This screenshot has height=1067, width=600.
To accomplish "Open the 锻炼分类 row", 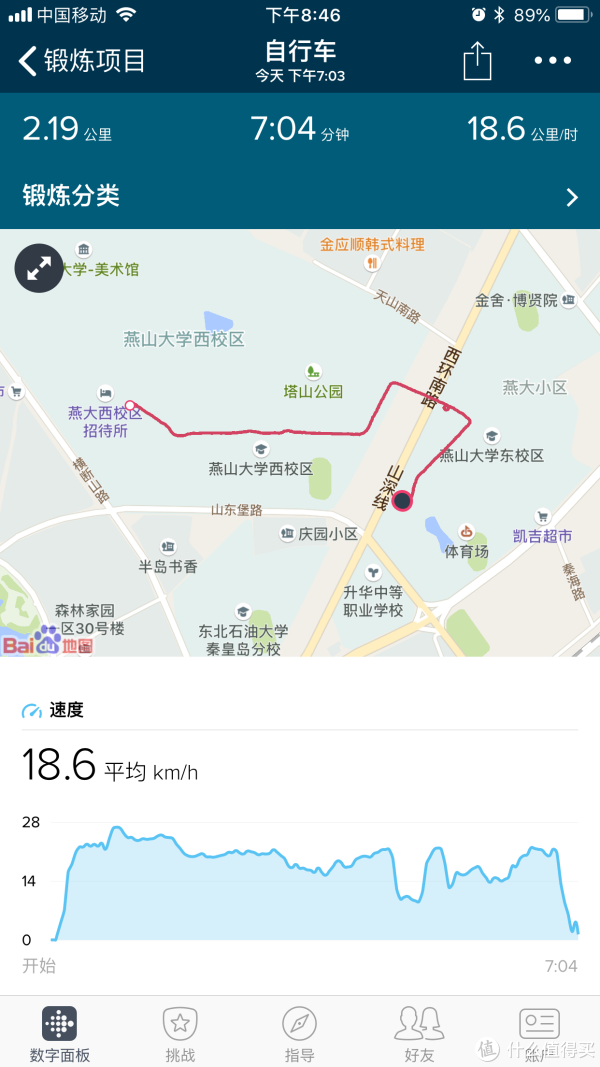I will click(x=300, y=196).
